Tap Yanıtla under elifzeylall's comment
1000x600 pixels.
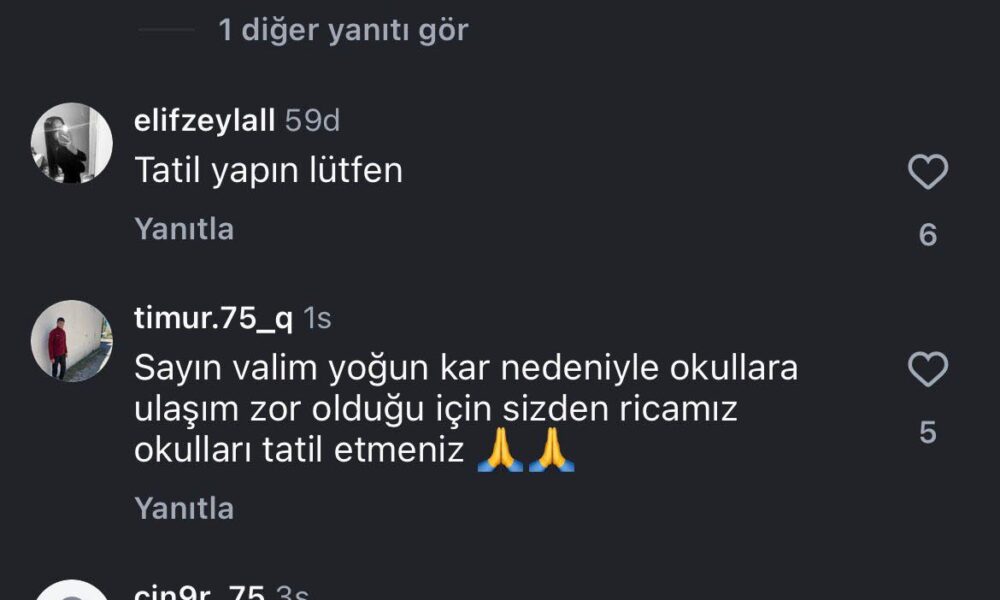pyautogui.click(x=184, y=229)
